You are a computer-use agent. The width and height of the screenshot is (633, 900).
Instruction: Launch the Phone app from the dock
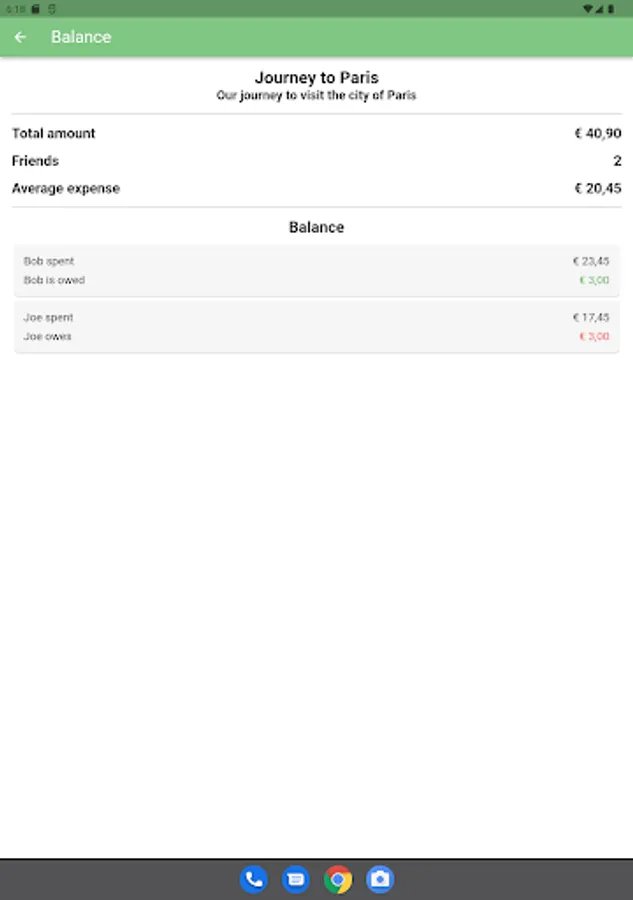tap(253, 879)
